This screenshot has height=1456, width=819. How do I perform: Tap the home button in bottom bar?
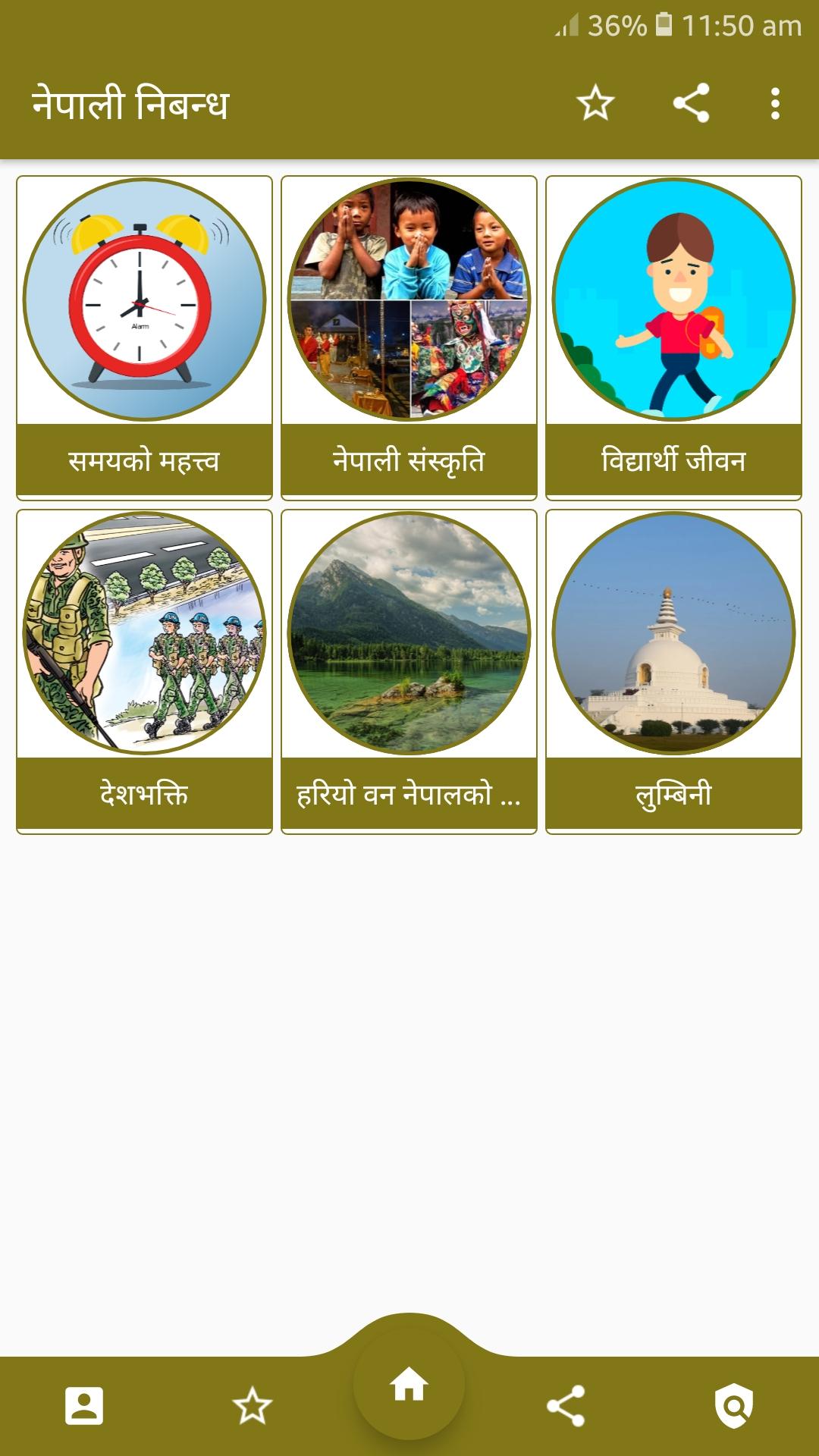pyautogui.click(x=409, y=1385)
